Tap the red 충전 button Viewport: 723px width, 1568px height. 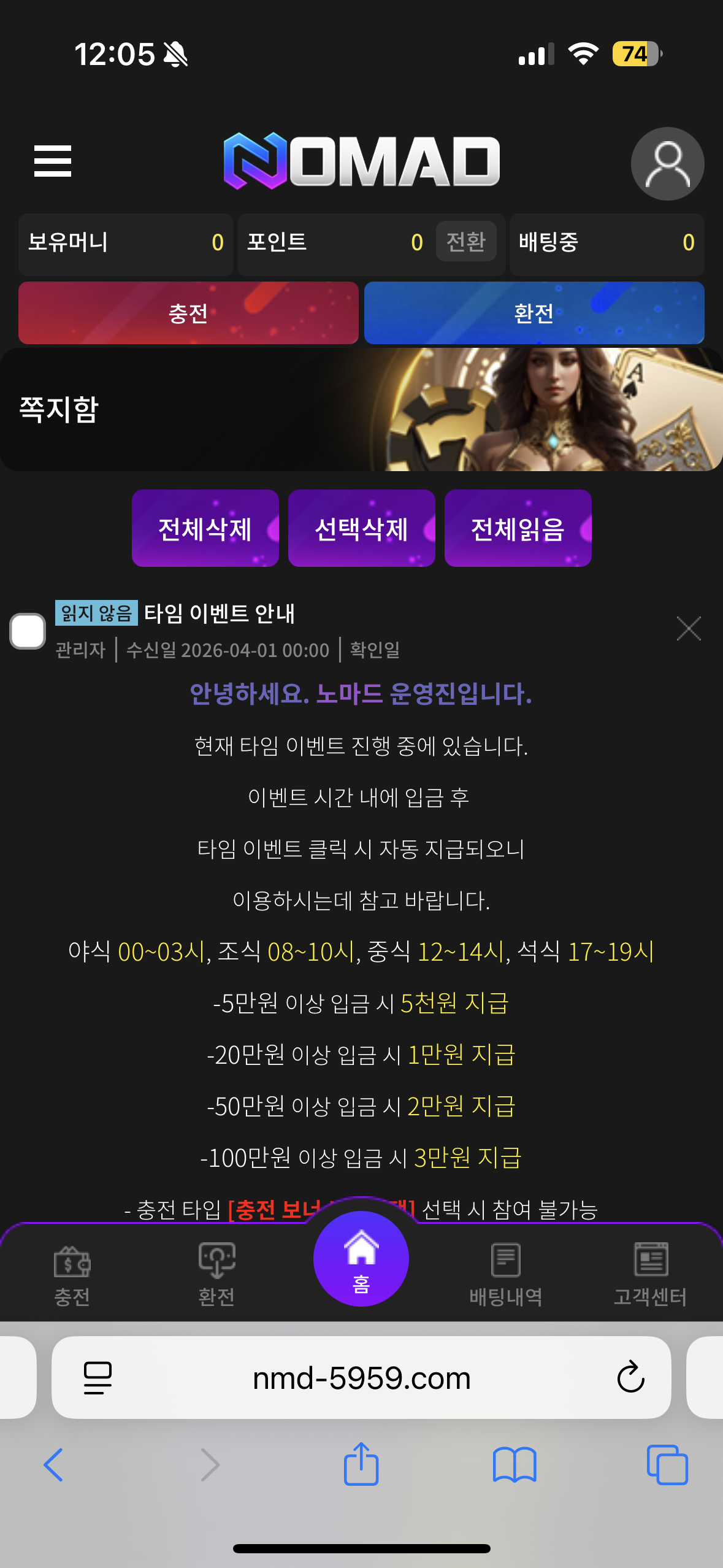[x=188, y=313]
